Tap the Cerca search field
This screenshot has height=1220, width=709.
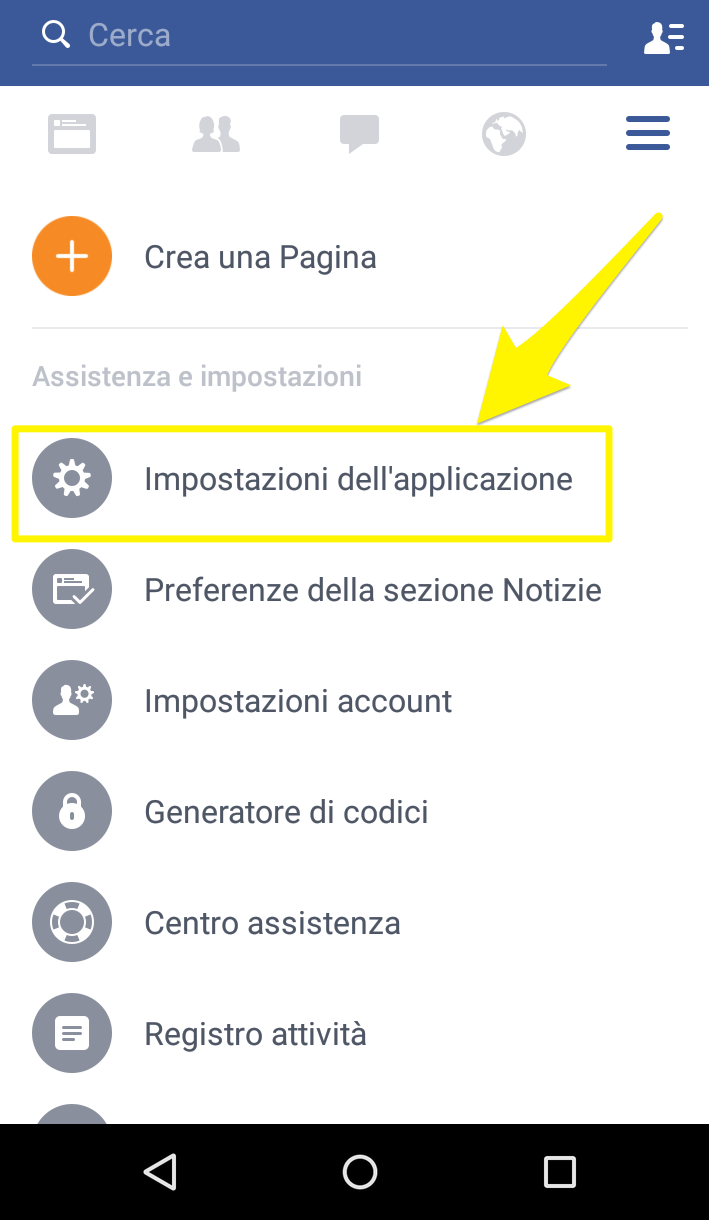coord(319,37)
